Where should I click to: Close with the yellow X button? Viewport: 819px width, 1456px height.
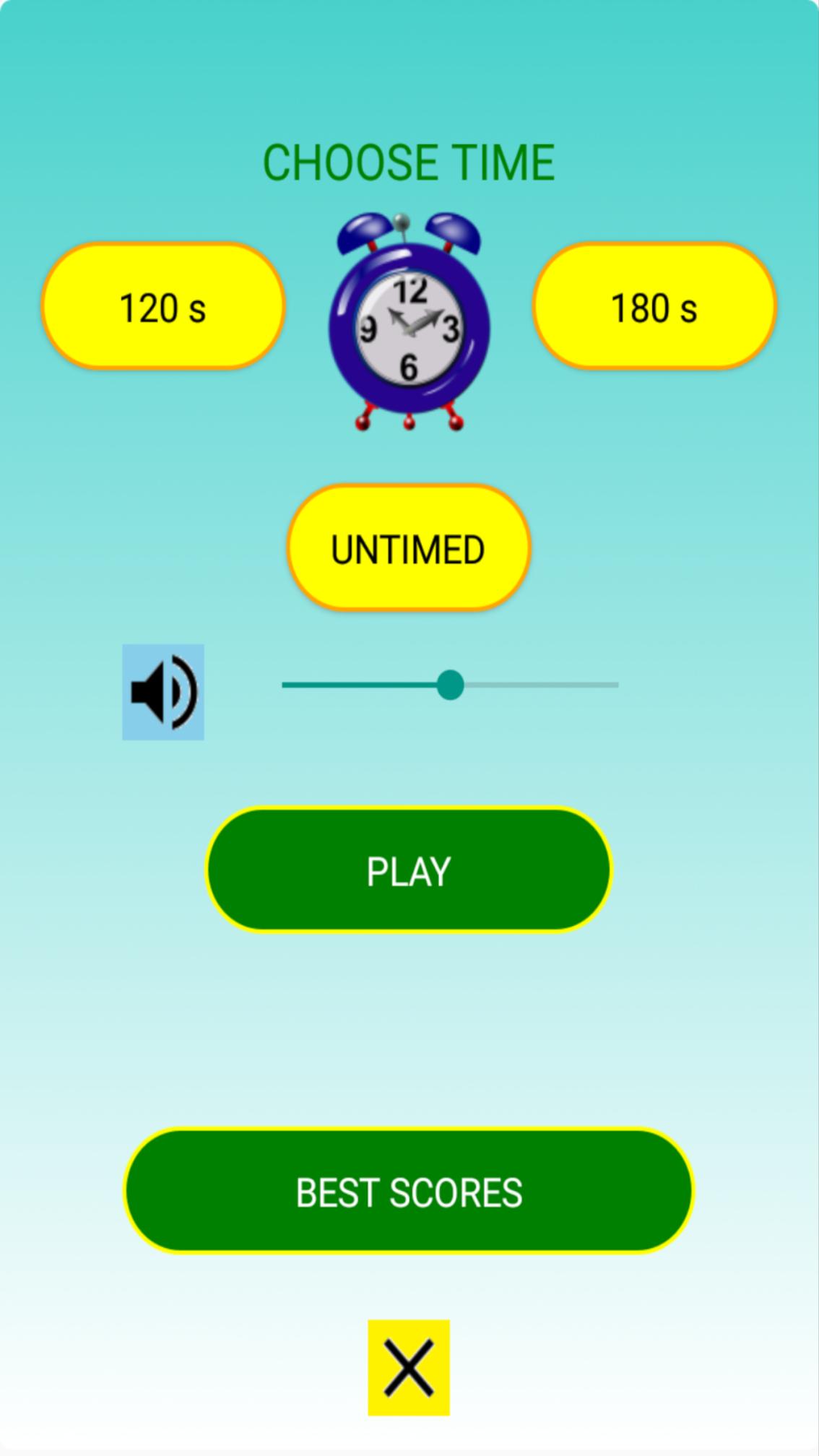click(x=409, y=1367)
